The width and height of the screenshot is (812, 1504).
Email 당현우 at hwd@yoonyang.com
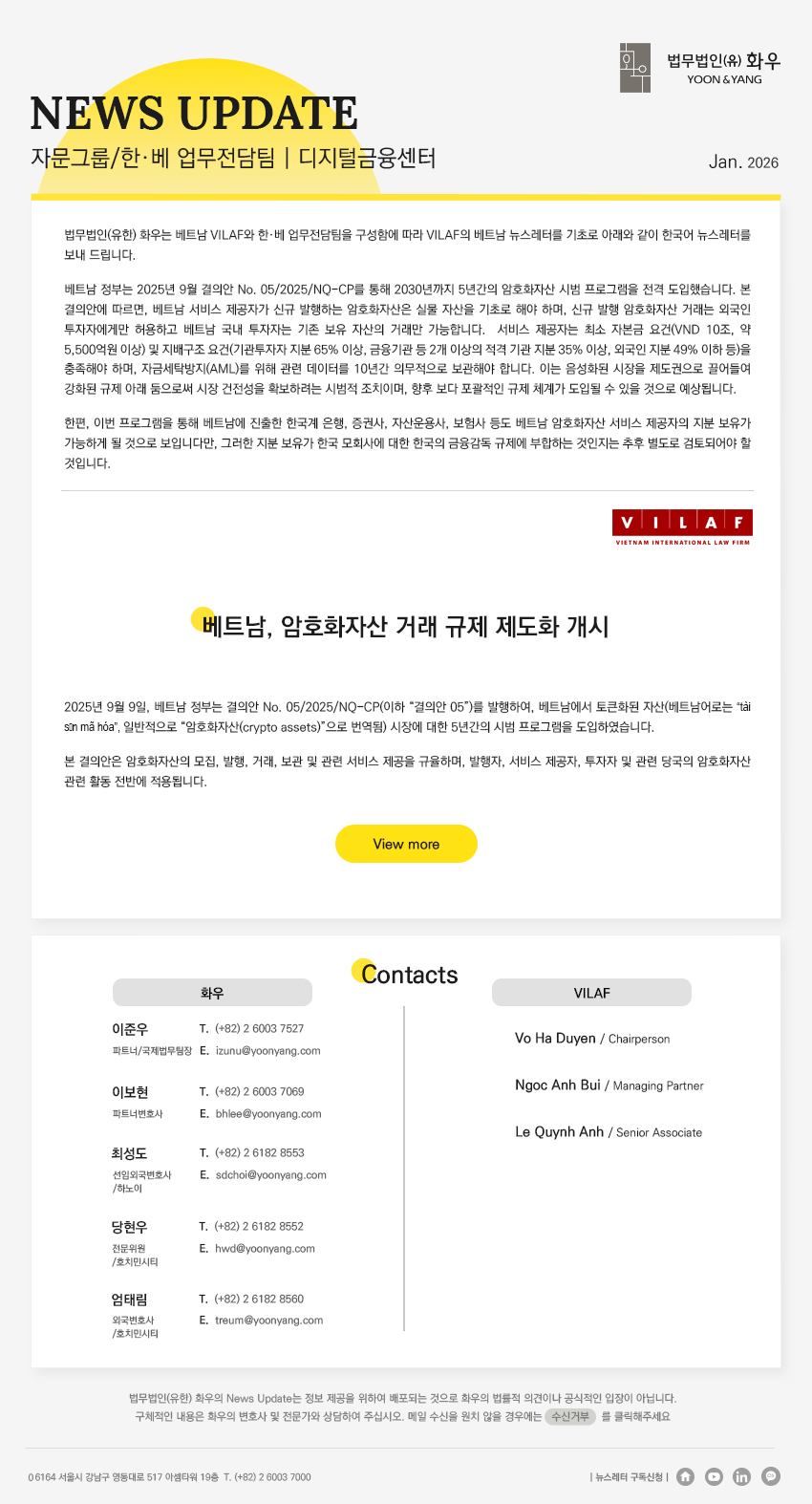point(265,1248)
